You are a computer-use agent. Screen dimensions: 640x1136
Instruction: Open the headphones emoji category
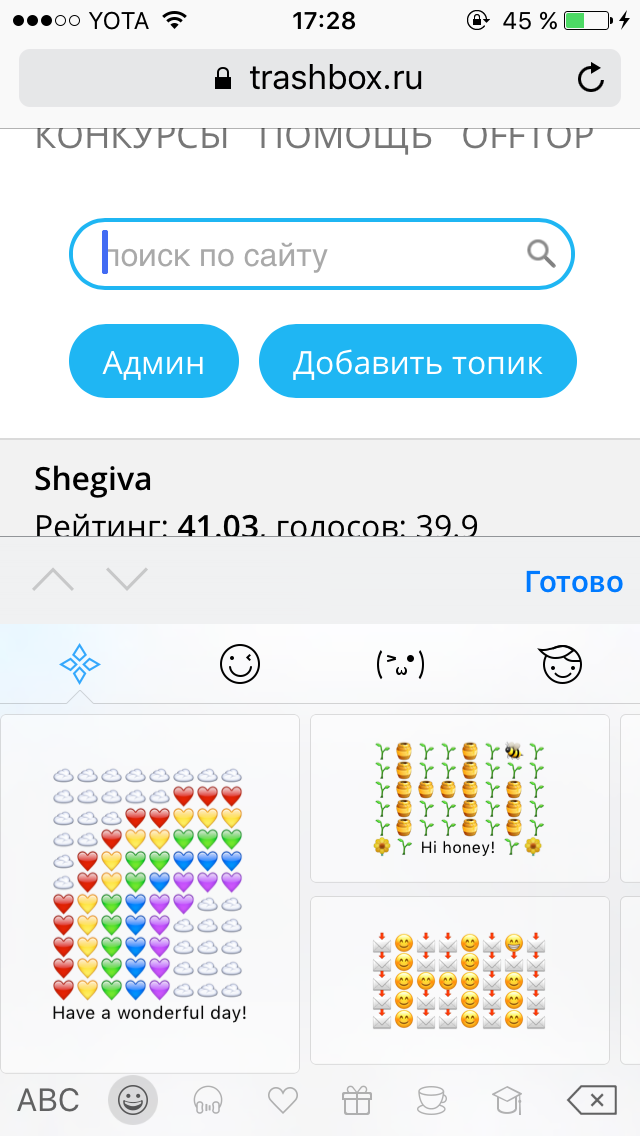[208, 1102]
